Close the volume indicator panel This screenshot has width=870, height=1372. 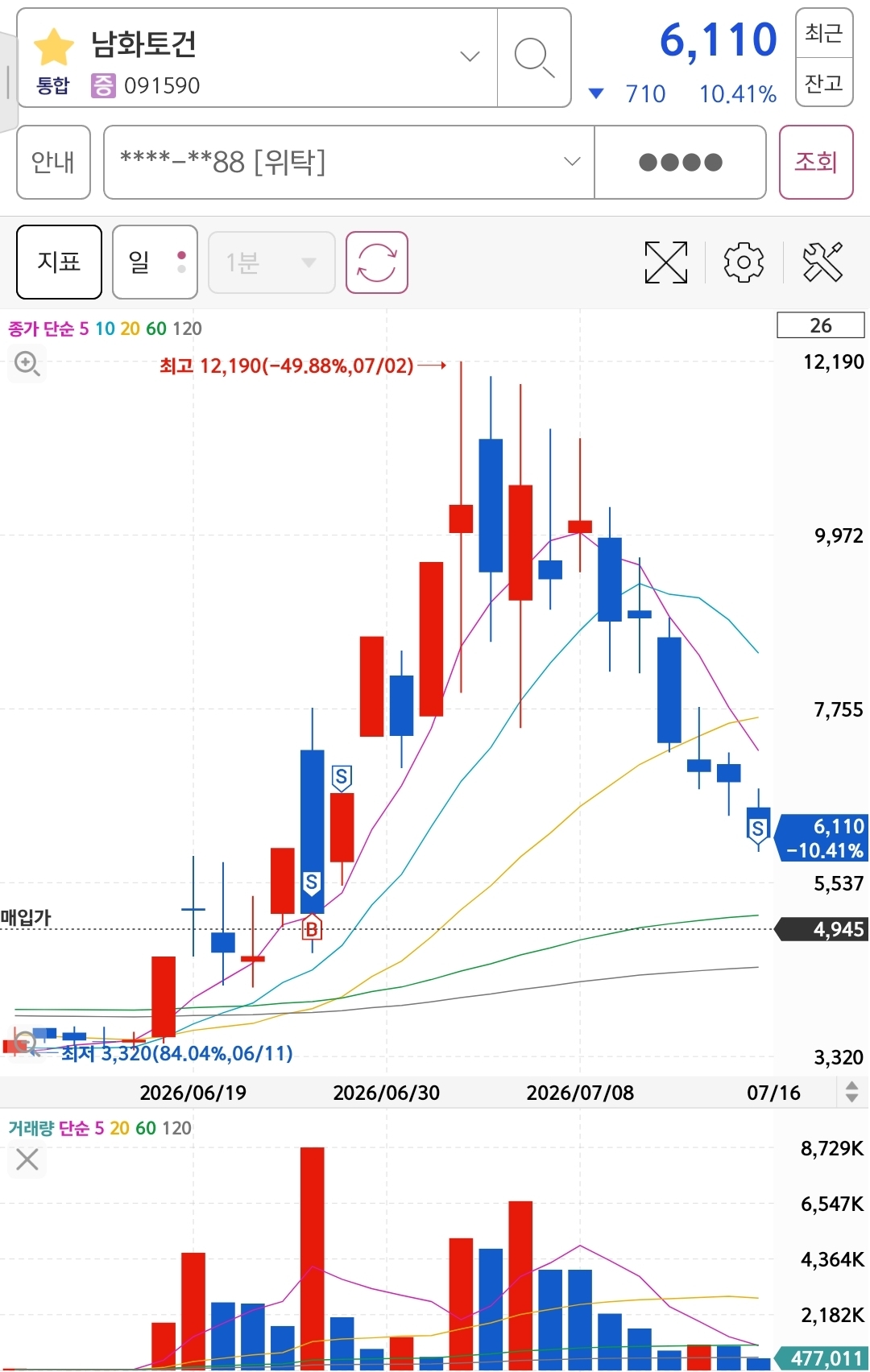pos(27,1159)
